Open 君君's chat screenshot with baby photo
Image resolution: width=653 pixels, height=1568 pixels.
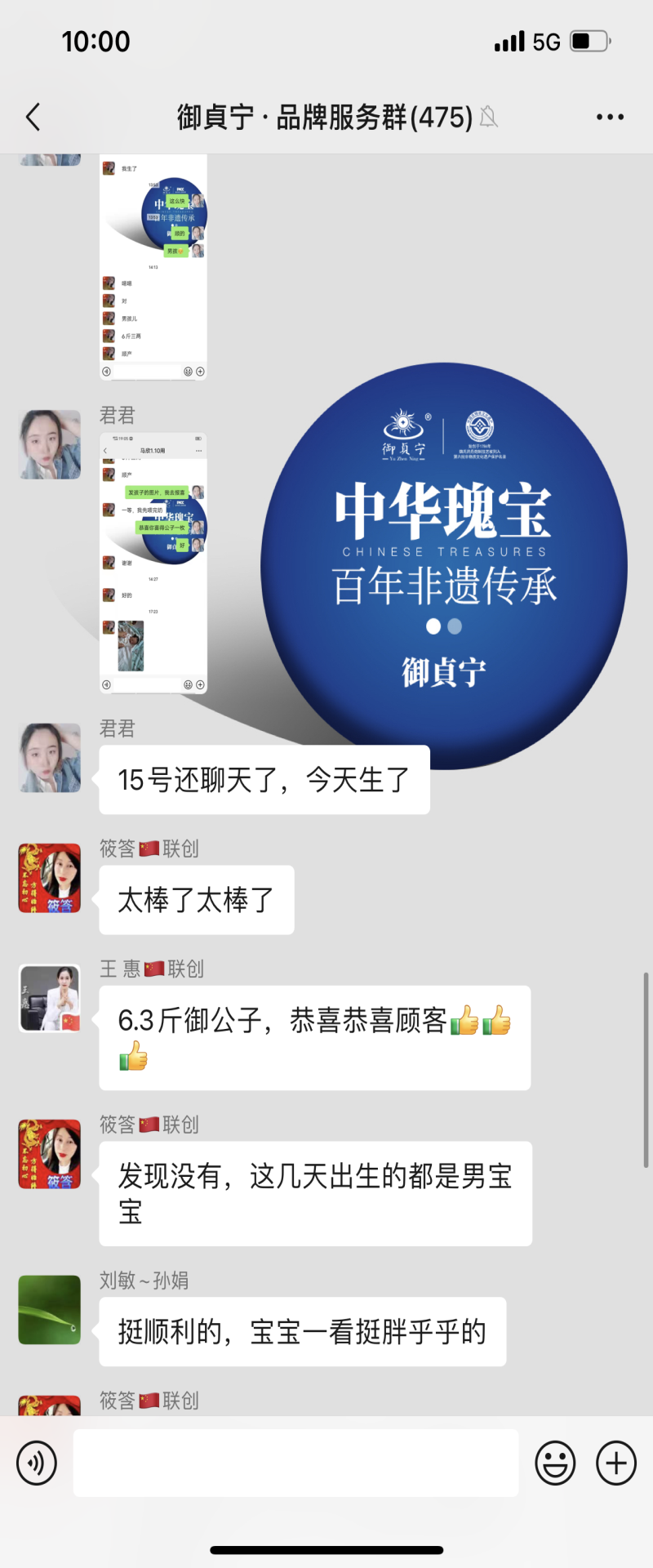click(153, 563)
